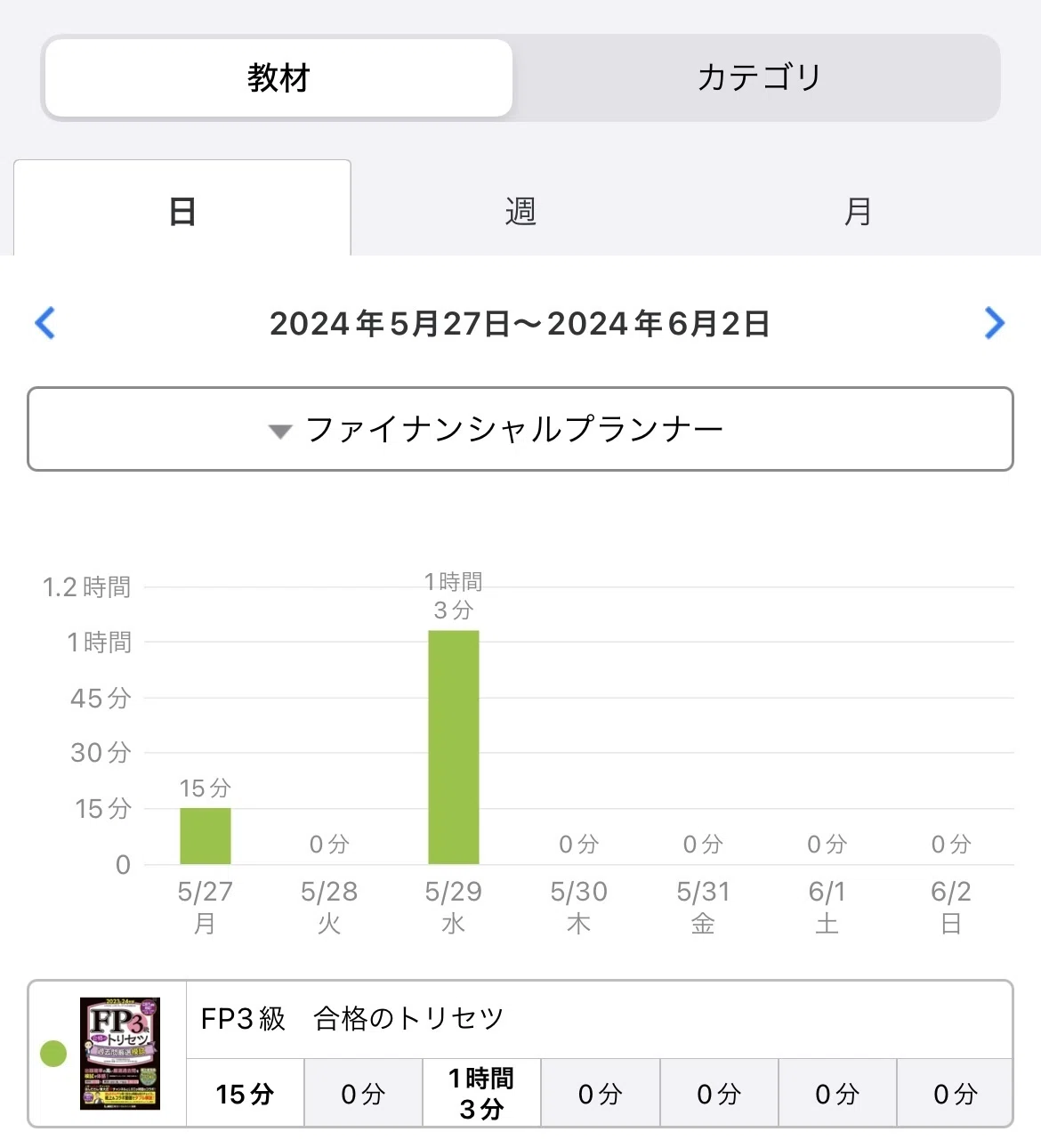The width and height of the screenshot is (1041, 1148).
Task: Go to the previous week
Action: [45, 322]
